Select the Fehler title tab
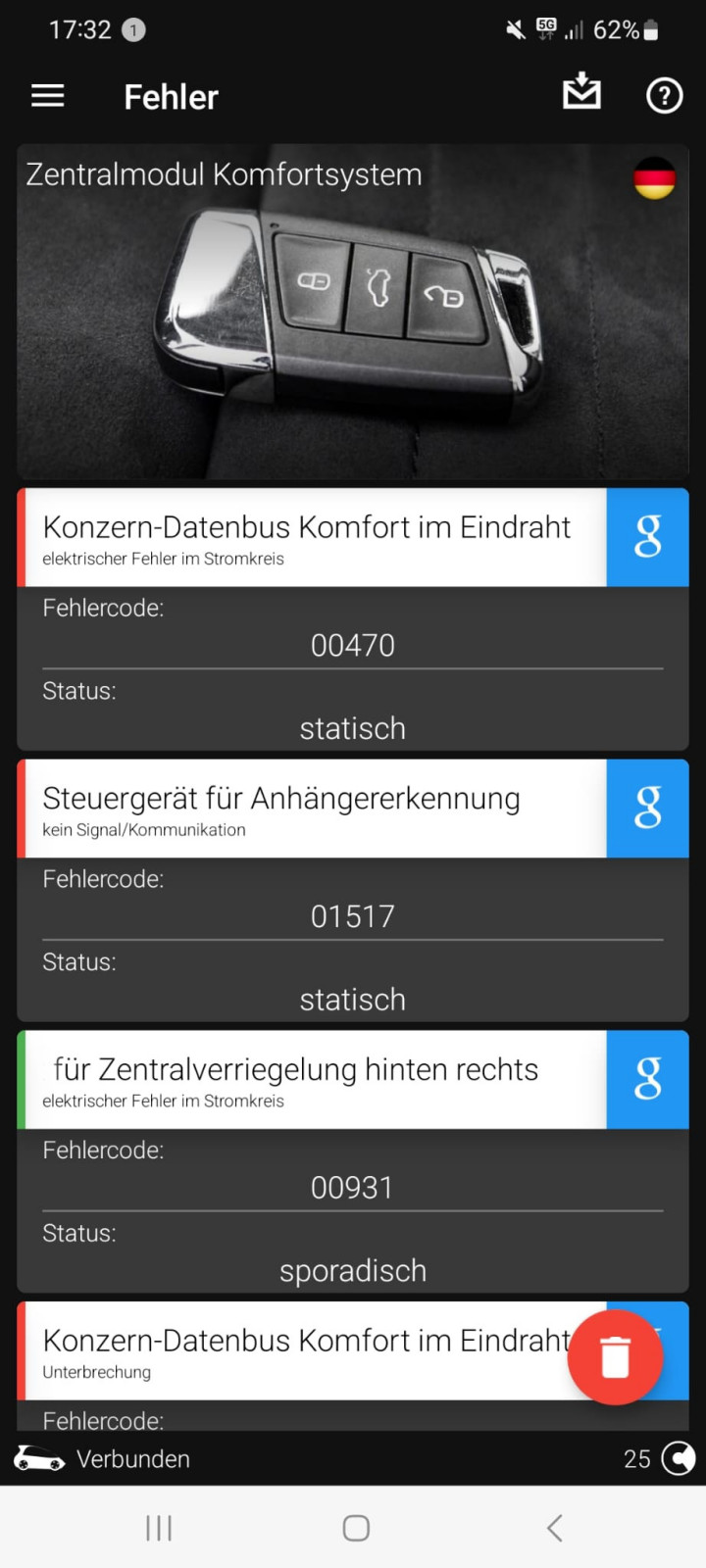Screen dimensions: 706x1568 click(170, 96)
